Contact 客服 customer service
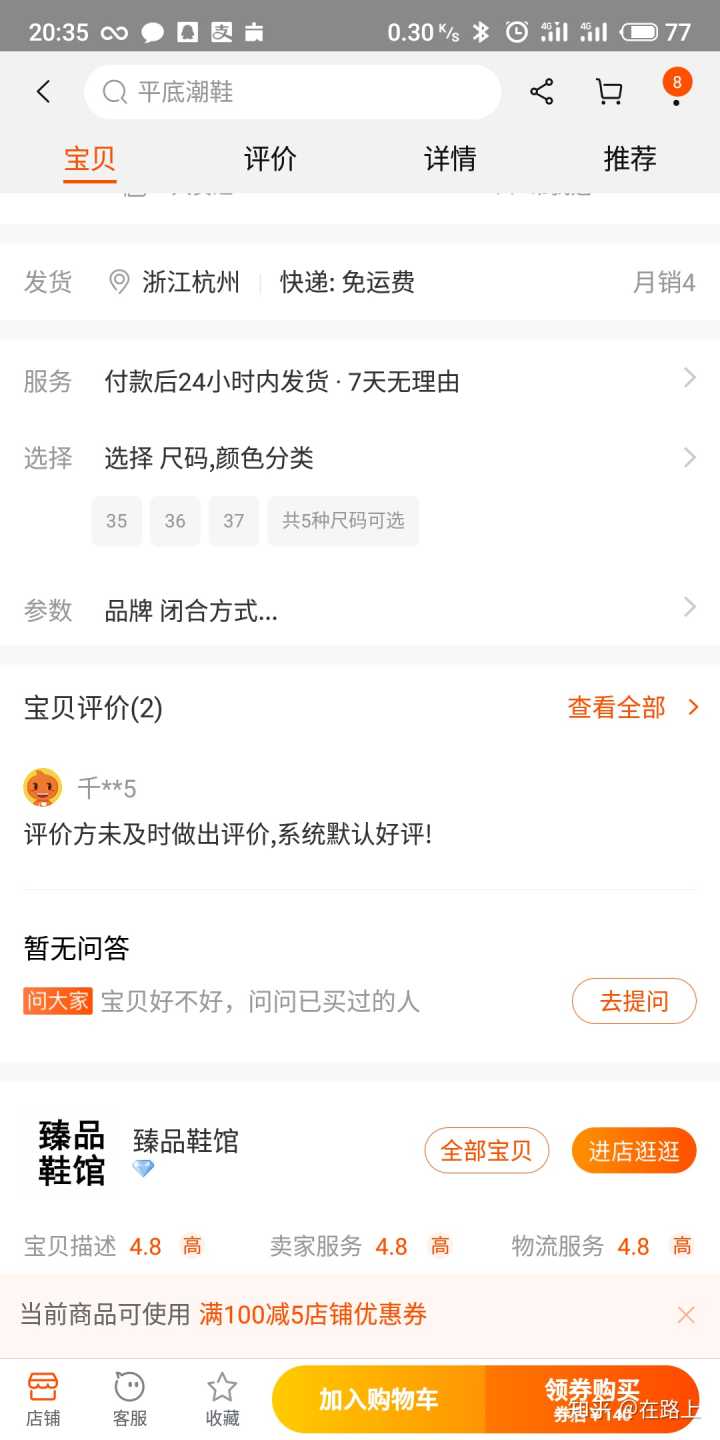Viewport: 720px width, 1440px height. pos(130,1398)
